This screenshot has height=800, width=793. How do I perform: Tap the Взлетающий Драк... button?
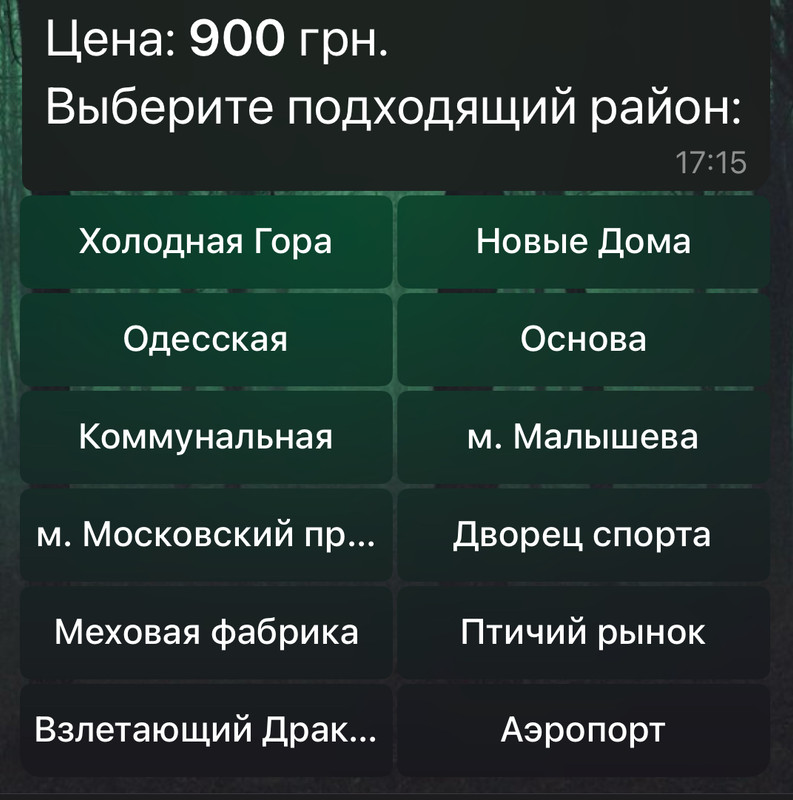pyautogui.click(x=205, y=730)
